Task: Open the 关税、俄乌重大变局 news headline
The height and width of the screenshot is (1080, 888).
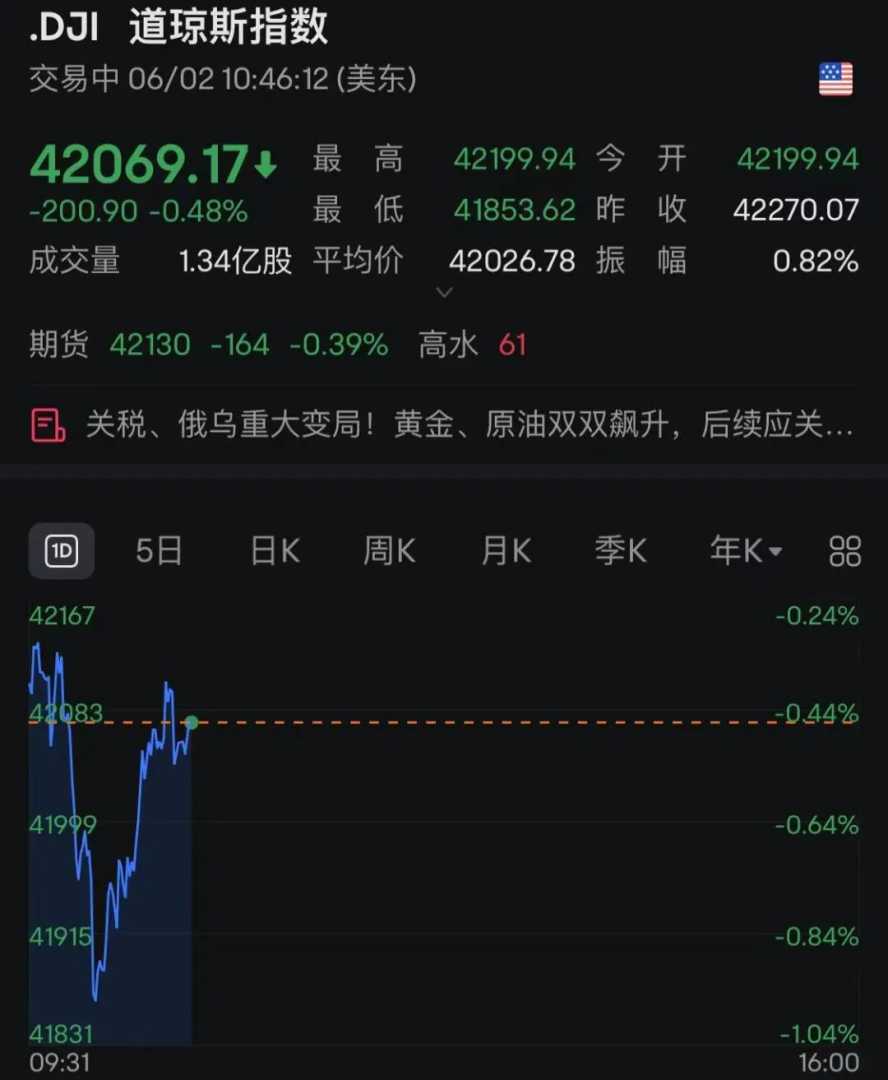Action: point(444,426)
